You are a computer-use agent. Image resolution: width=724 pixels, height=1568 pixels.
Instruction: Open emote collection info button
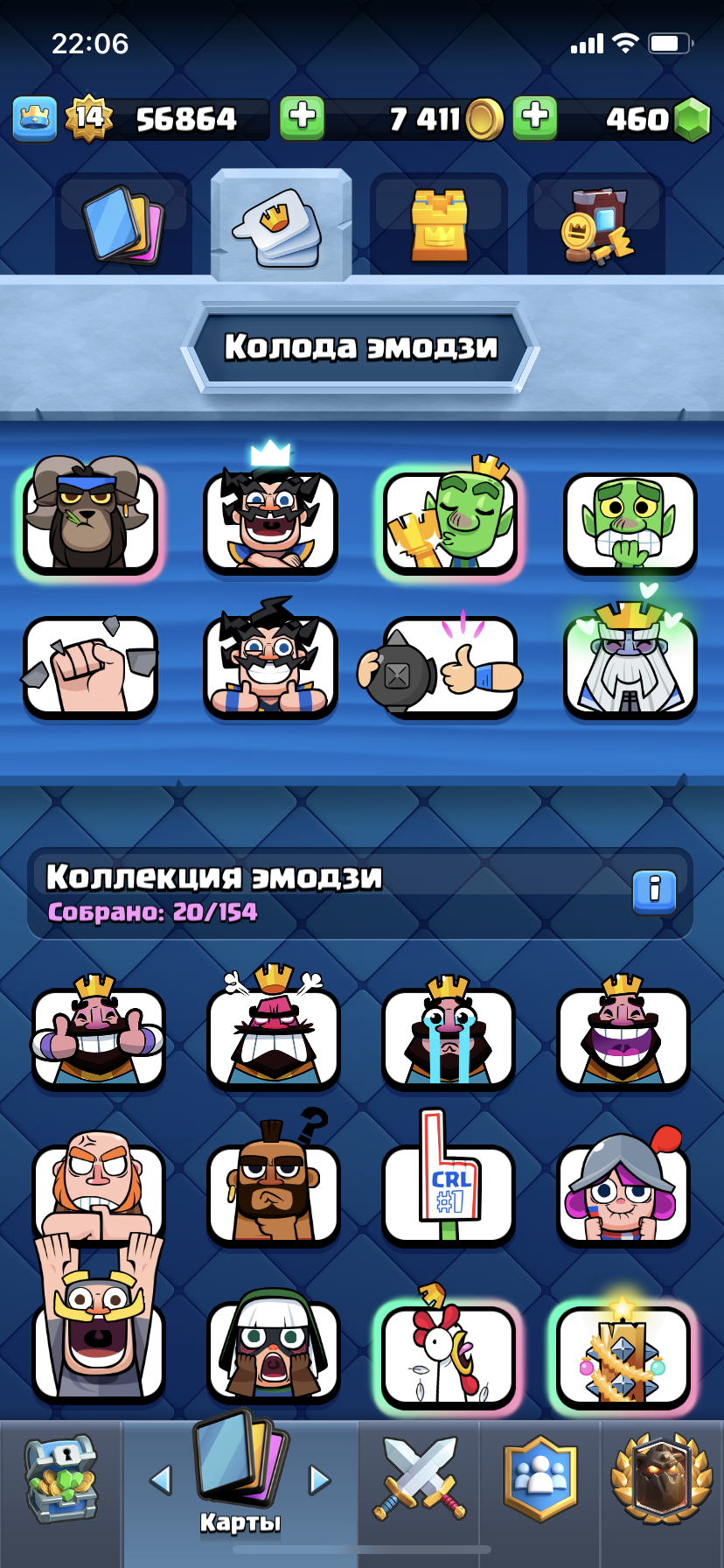coord(654,892)
